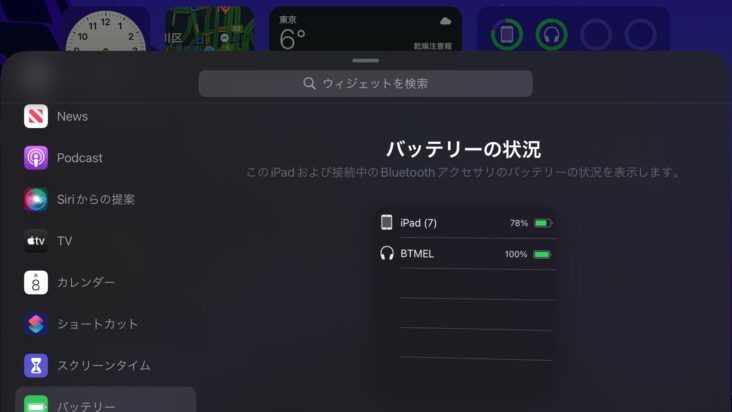This screenshot has height=412, width=732.
Task: Select News in the widget list
Action: coord(72,116)
